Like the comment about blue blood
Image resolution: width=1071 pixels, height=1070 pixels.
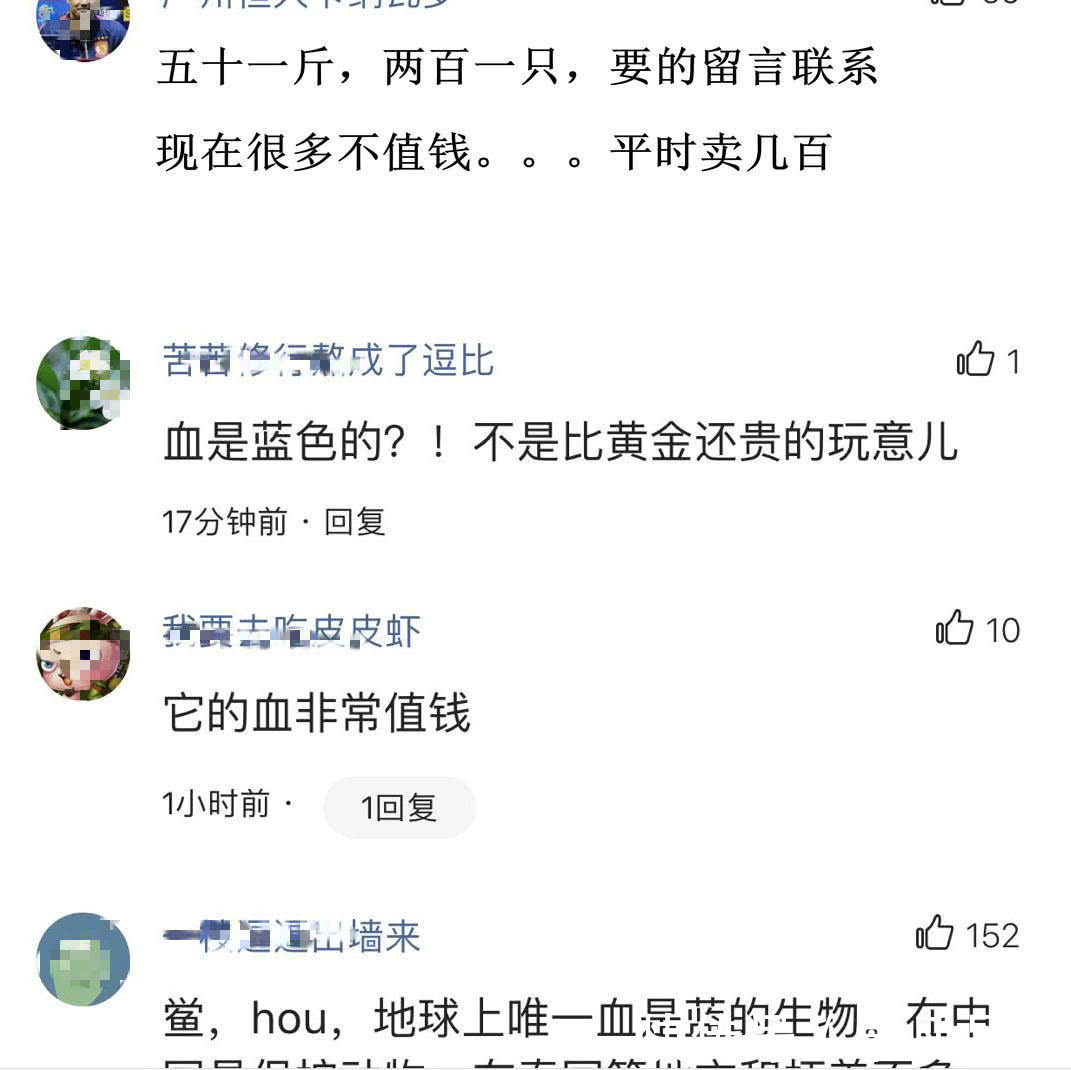click(975, 359)
